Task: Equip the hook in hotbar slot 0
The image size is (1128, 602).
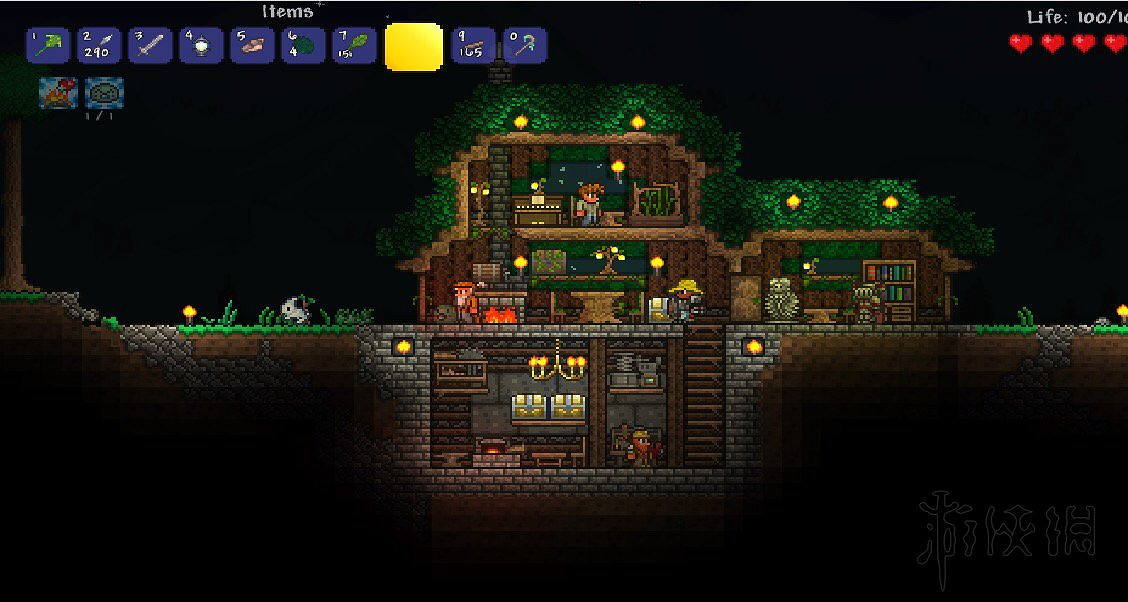Action: click(525, 46)
